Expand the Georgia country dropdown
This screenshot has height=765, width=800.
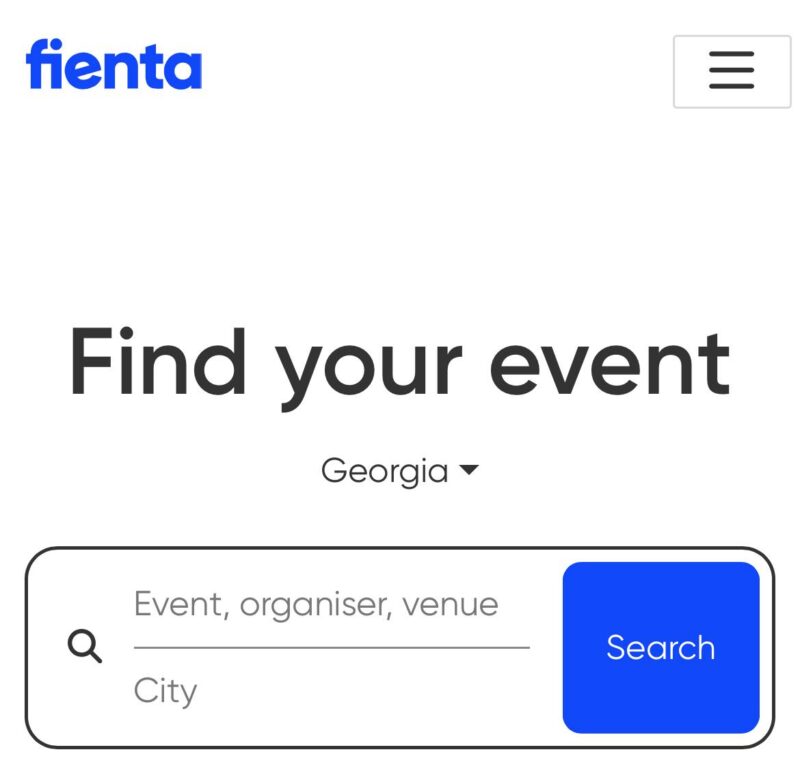click(399, 470)
